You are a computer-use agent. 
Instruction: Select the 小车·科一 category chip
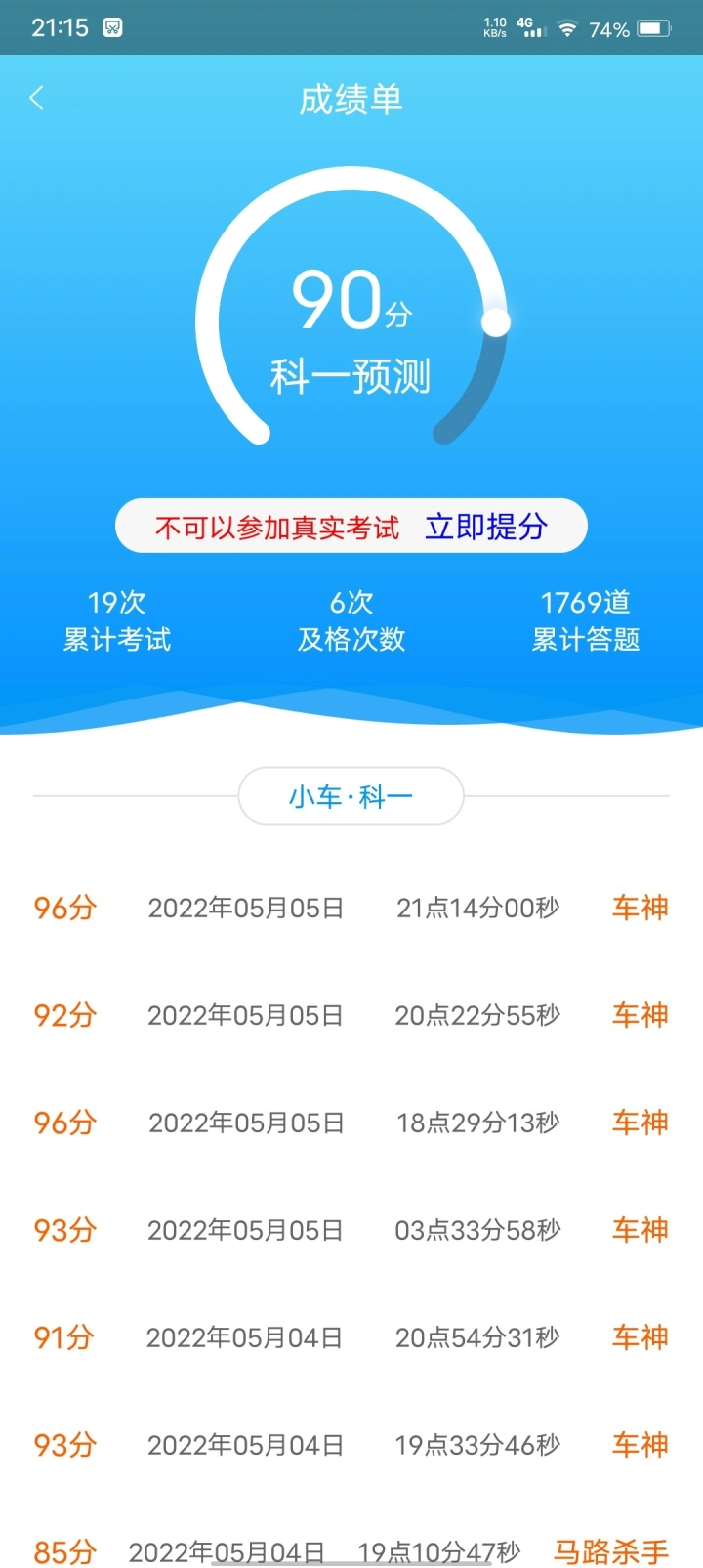click(351, 796)
